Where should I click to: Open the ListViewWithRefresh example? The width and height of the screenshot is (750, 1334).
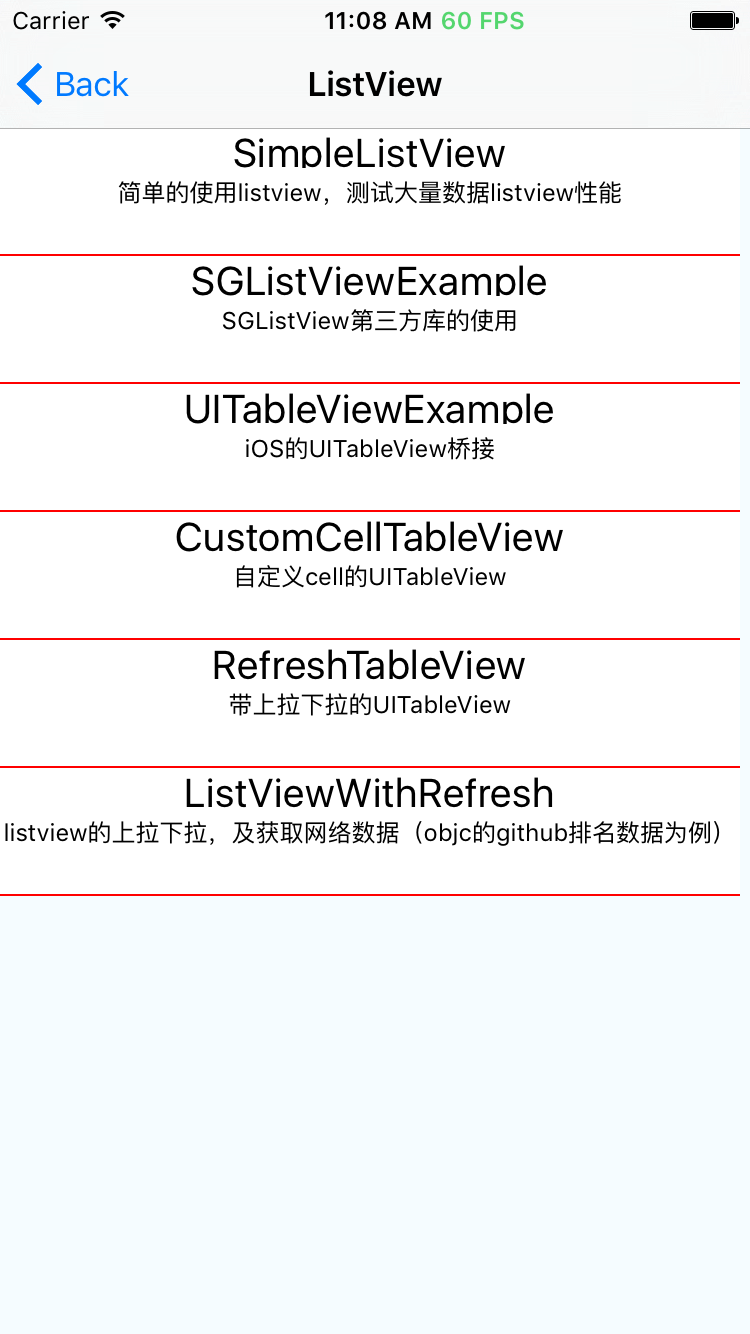click(x=370, y=832)
